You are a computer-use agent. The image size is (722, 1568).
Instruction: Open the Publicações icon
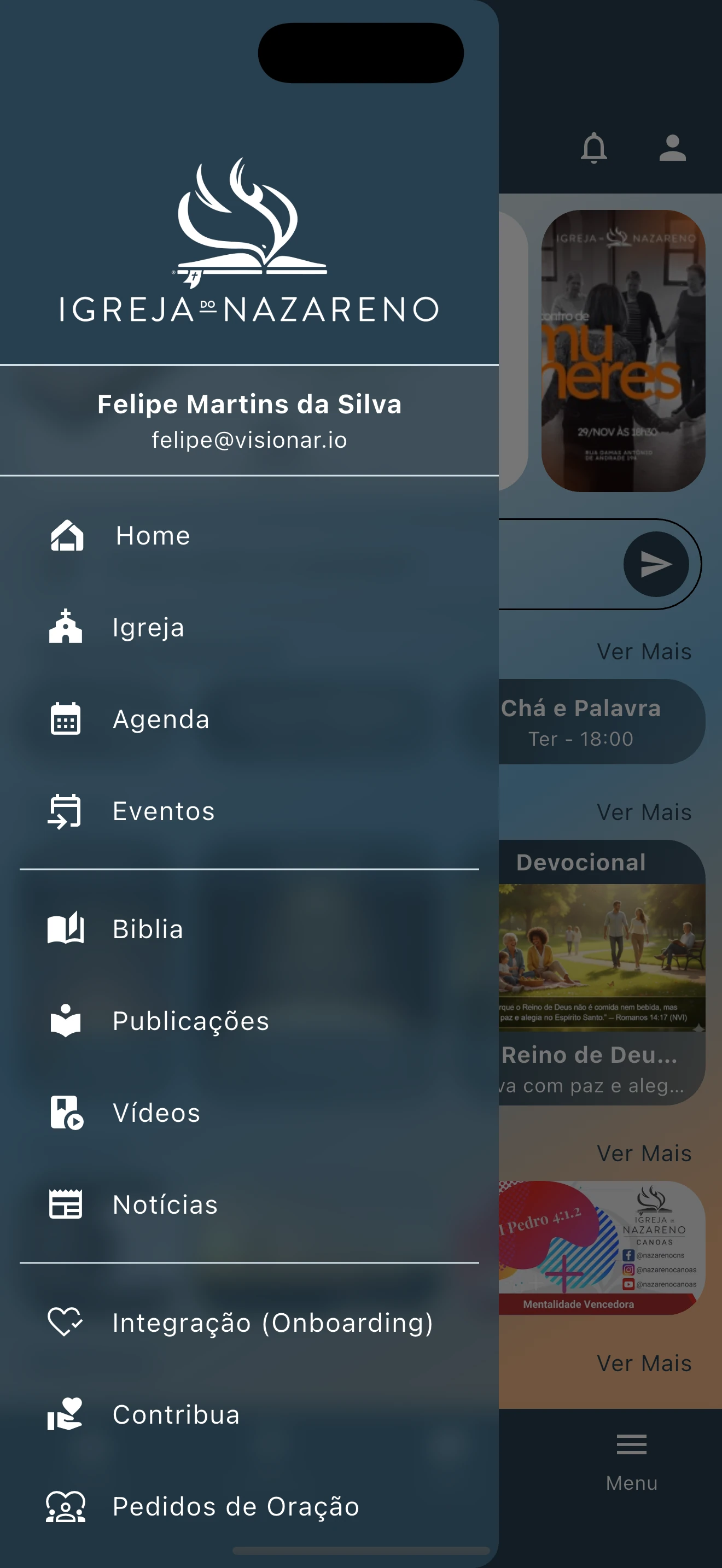(x=65, y=1021)
